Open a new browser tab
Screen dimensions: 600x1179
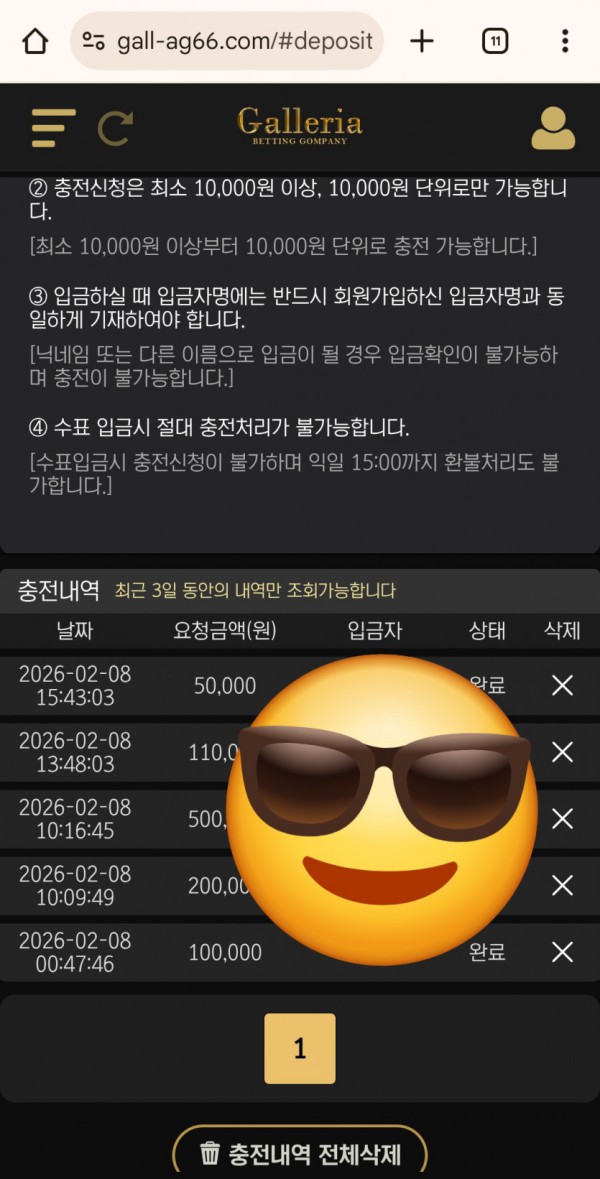422,41
